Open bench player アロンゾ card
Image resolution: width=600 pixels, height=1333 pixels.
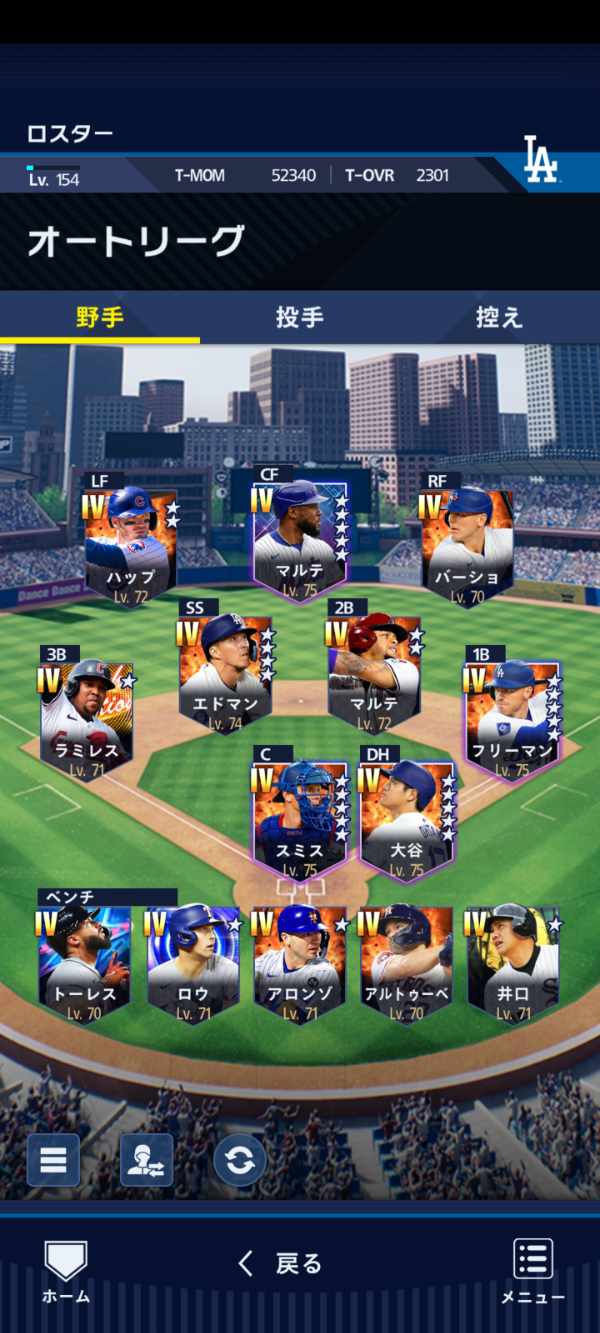(299, 962)
